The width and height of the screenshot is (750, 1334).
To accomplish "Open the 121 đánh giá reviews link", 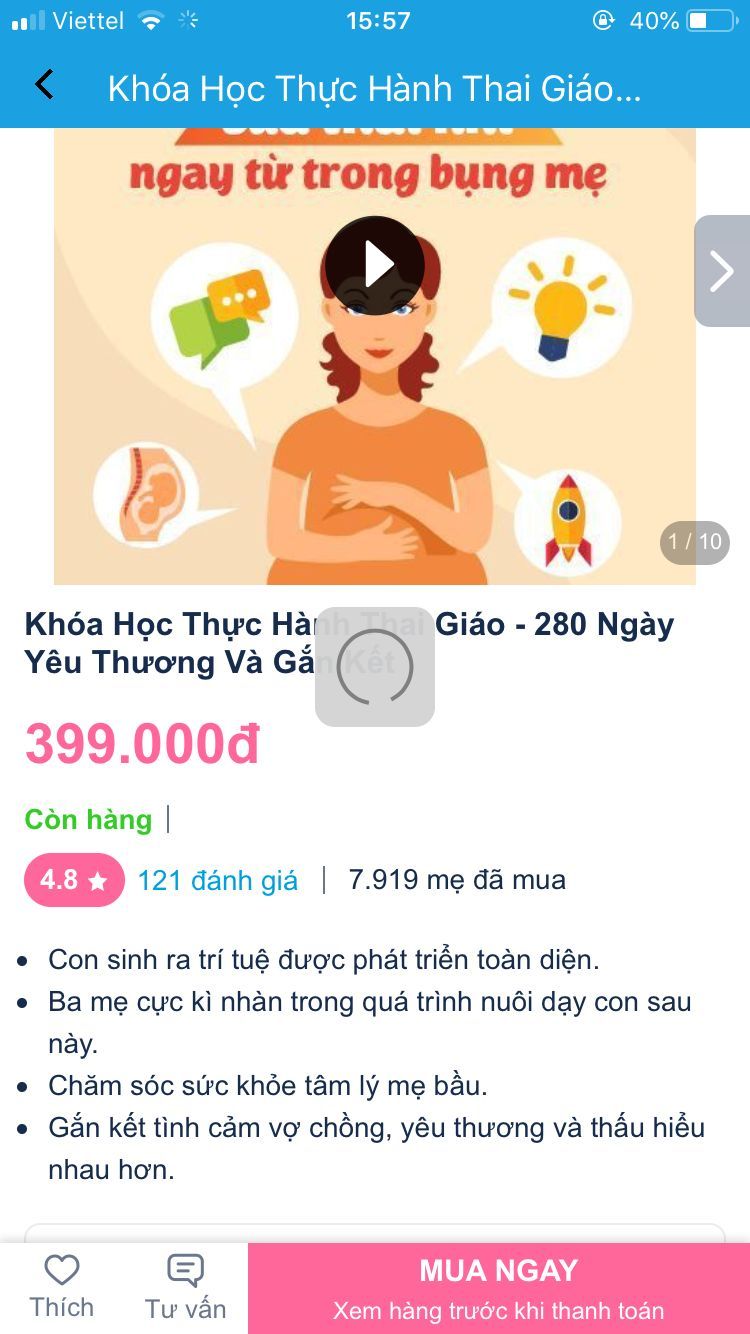I will pos(217,880).
